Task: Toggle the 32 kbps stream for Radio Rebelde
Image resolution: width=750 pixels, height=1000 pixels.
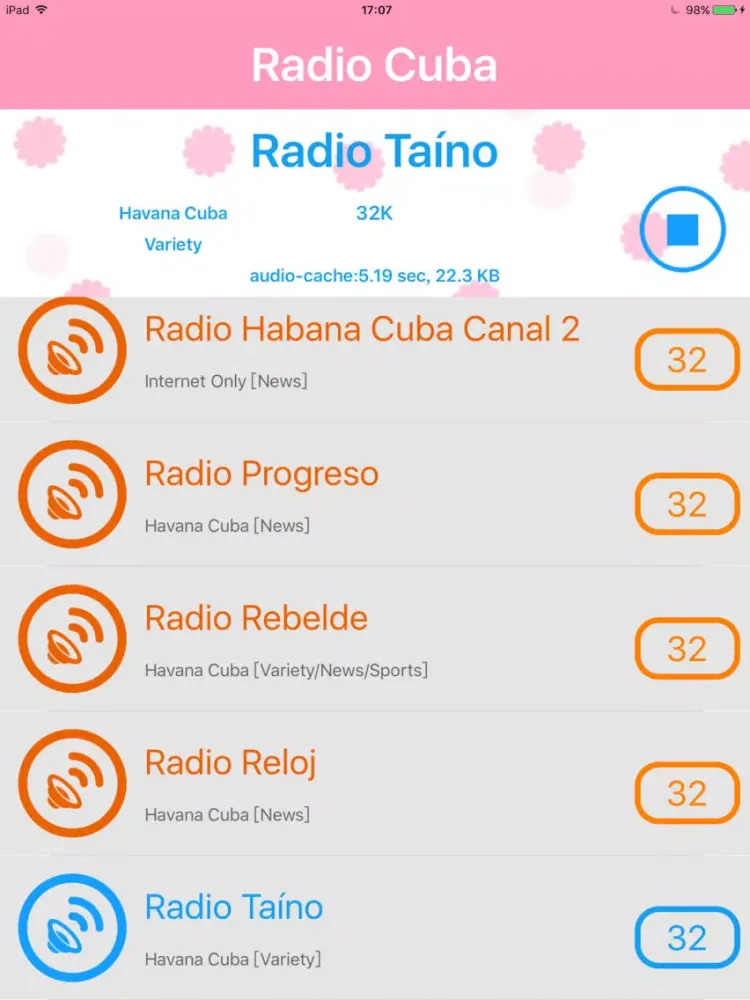Action: [687, 649]
